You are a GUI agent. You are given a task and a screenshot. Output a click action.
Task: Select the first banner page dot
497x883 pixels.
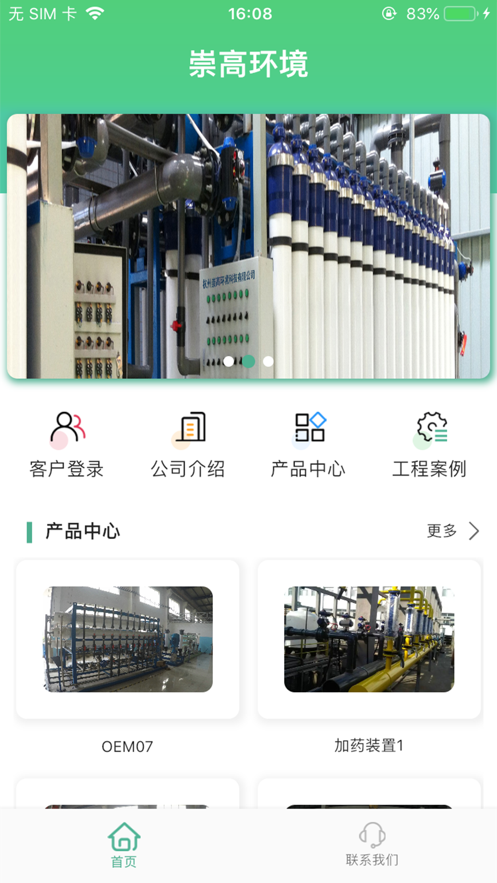(229, 362)
